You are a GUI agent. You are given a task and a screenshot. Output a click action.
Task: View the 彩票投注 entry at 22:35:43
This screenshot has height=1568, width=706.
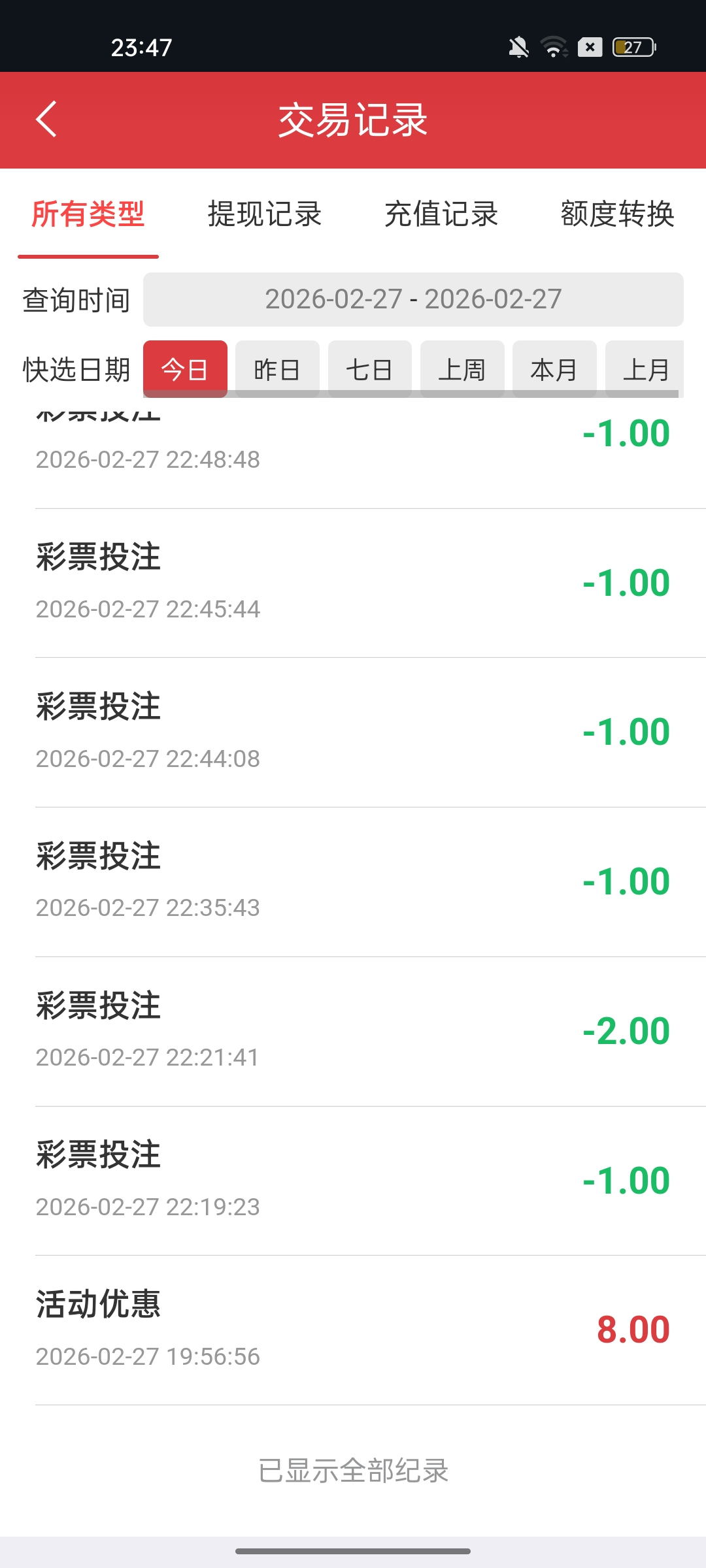point(353,881)
